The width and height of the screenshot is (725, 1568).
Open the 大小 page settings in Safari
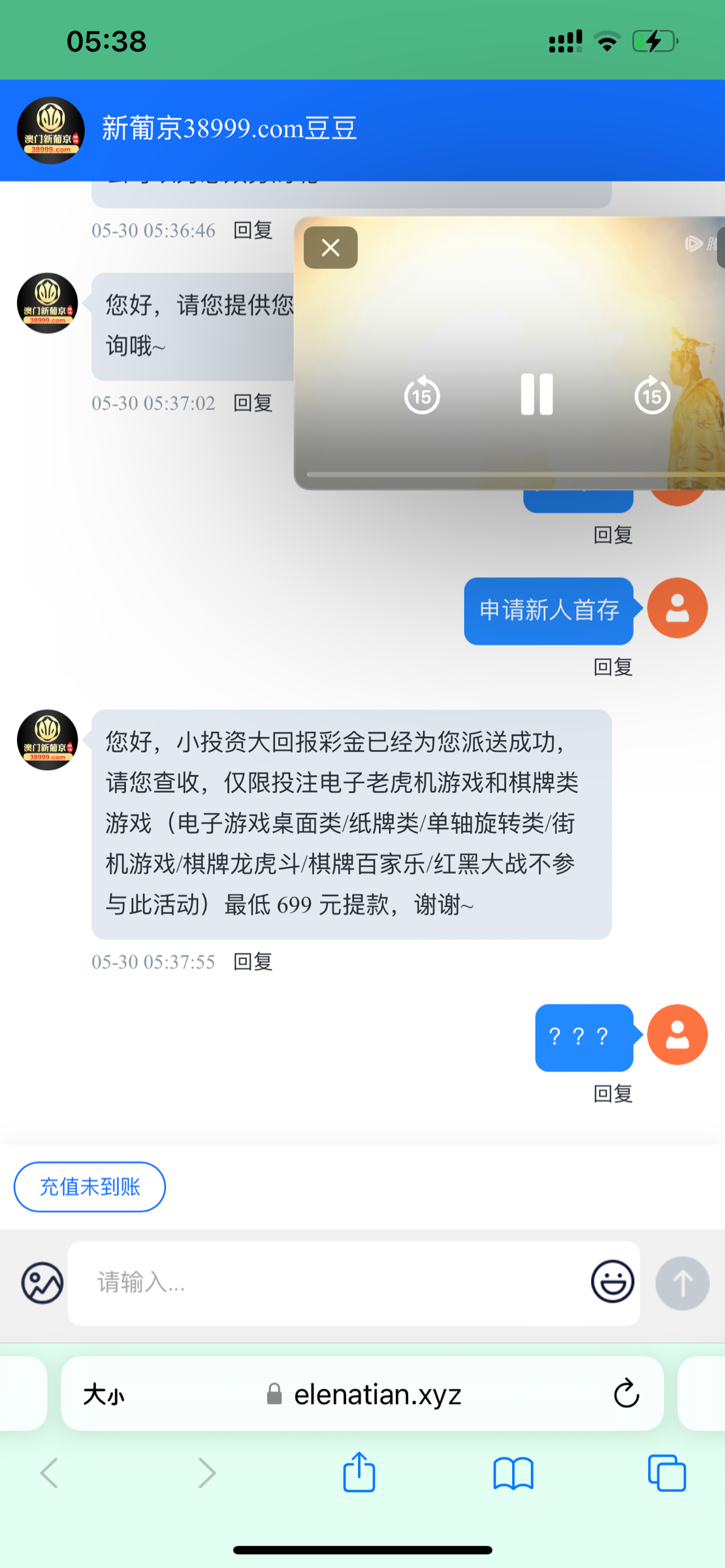click(x=104, y=1394)
